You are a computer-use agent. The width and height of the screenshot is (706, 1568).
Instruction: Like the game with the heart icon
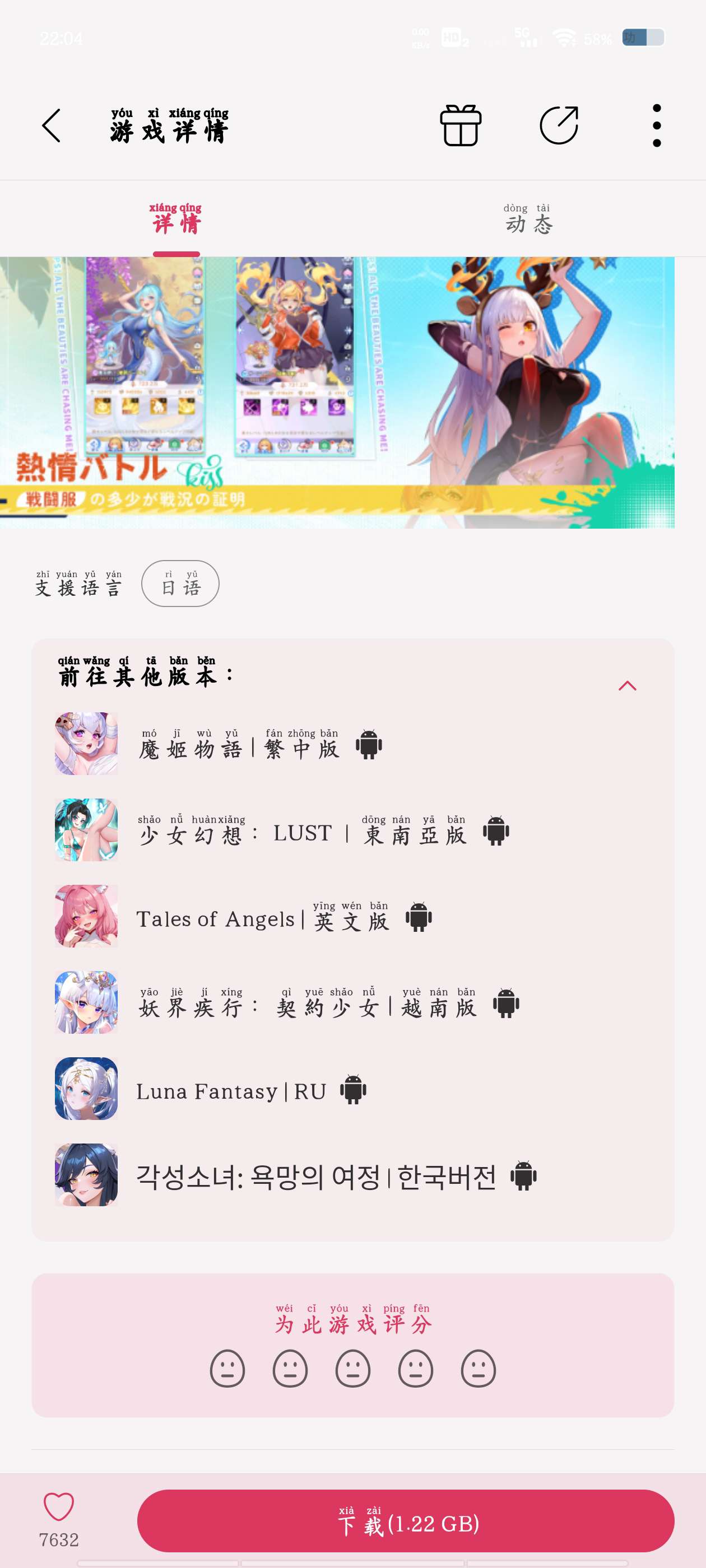58,1508
